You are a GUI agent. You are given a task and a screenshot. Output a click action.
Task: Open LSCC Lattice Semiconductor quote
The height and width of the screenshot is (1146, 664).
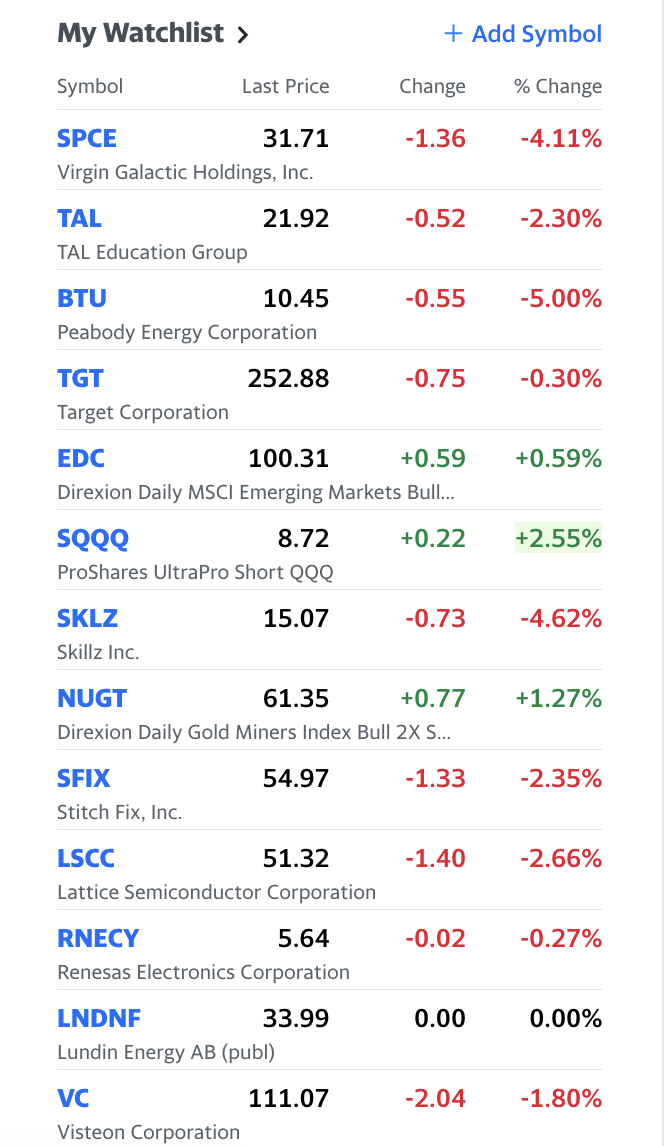click(86, 858)
